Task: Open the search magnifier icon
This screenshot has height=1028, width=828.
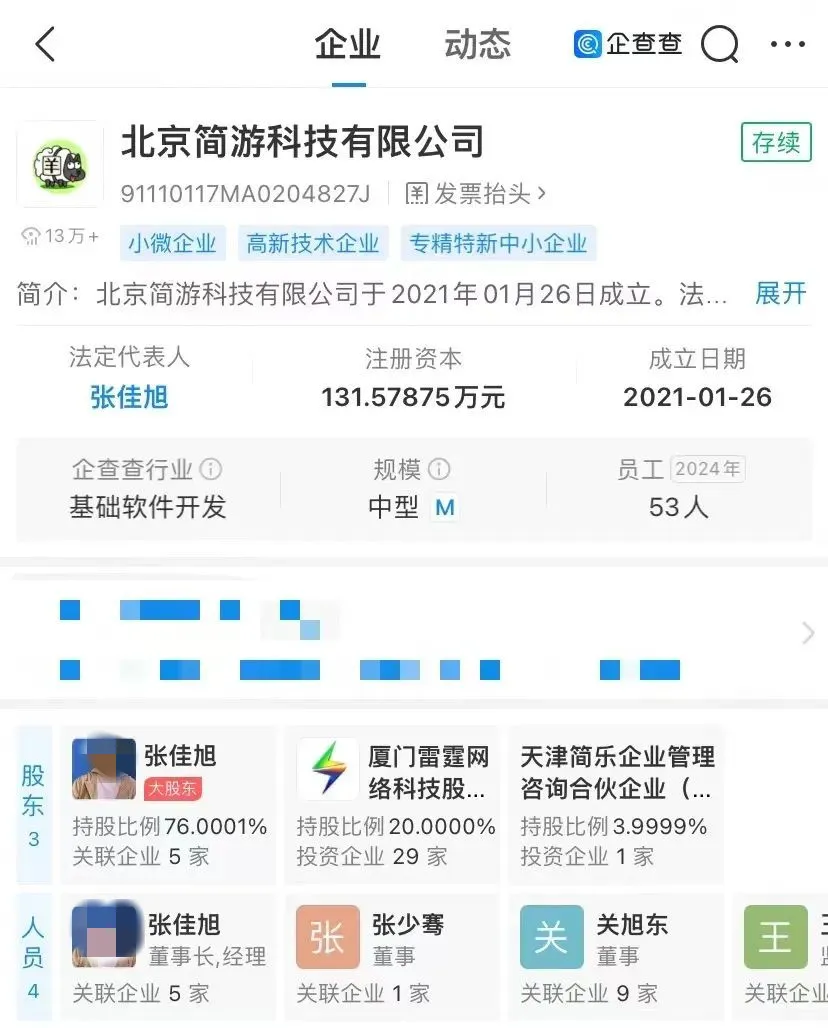Action: 719,45
